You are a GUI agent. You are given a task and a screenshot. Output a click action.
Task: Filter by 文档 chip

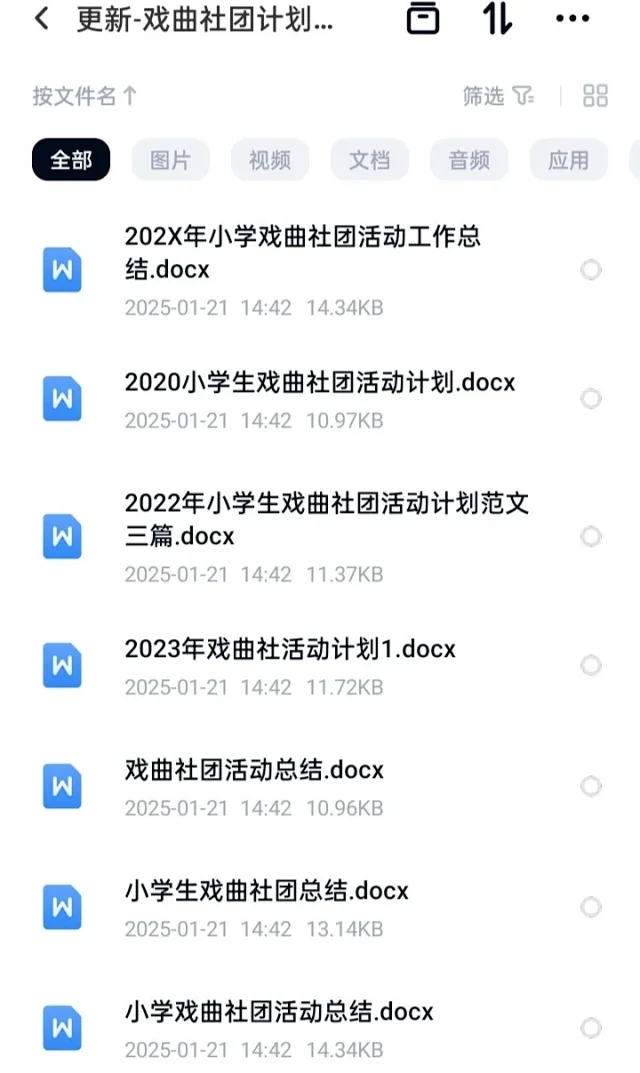pyautogui.click(x=369, y=160)
